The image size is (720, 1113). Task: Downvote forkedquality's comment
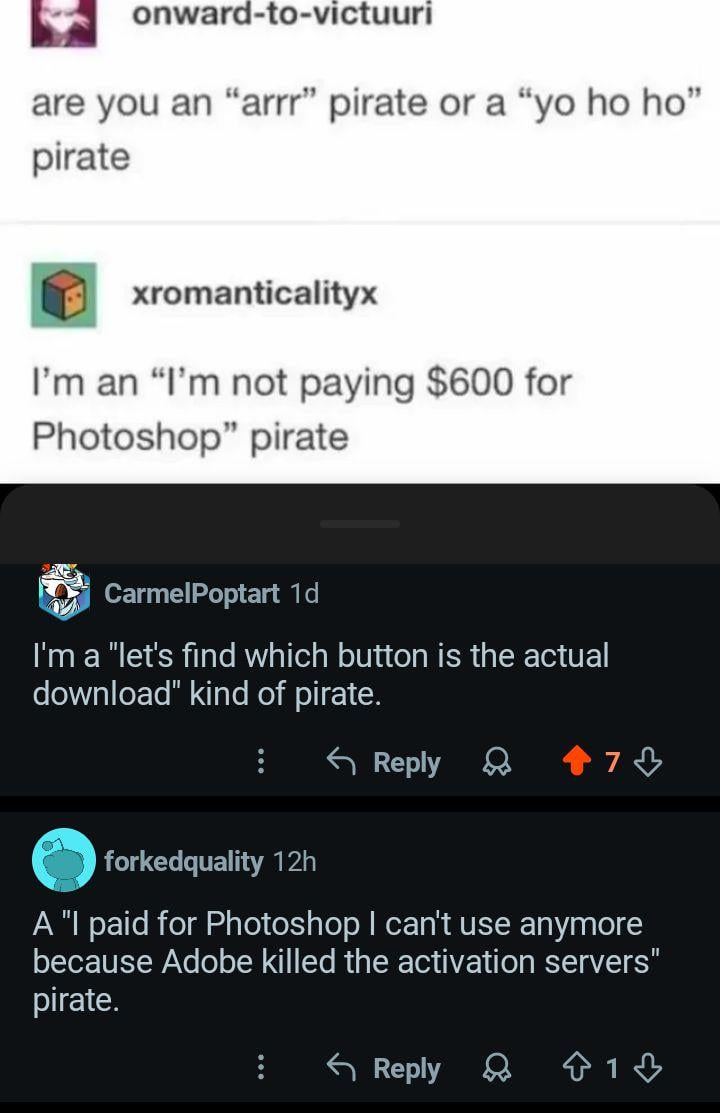point(649,1069)
